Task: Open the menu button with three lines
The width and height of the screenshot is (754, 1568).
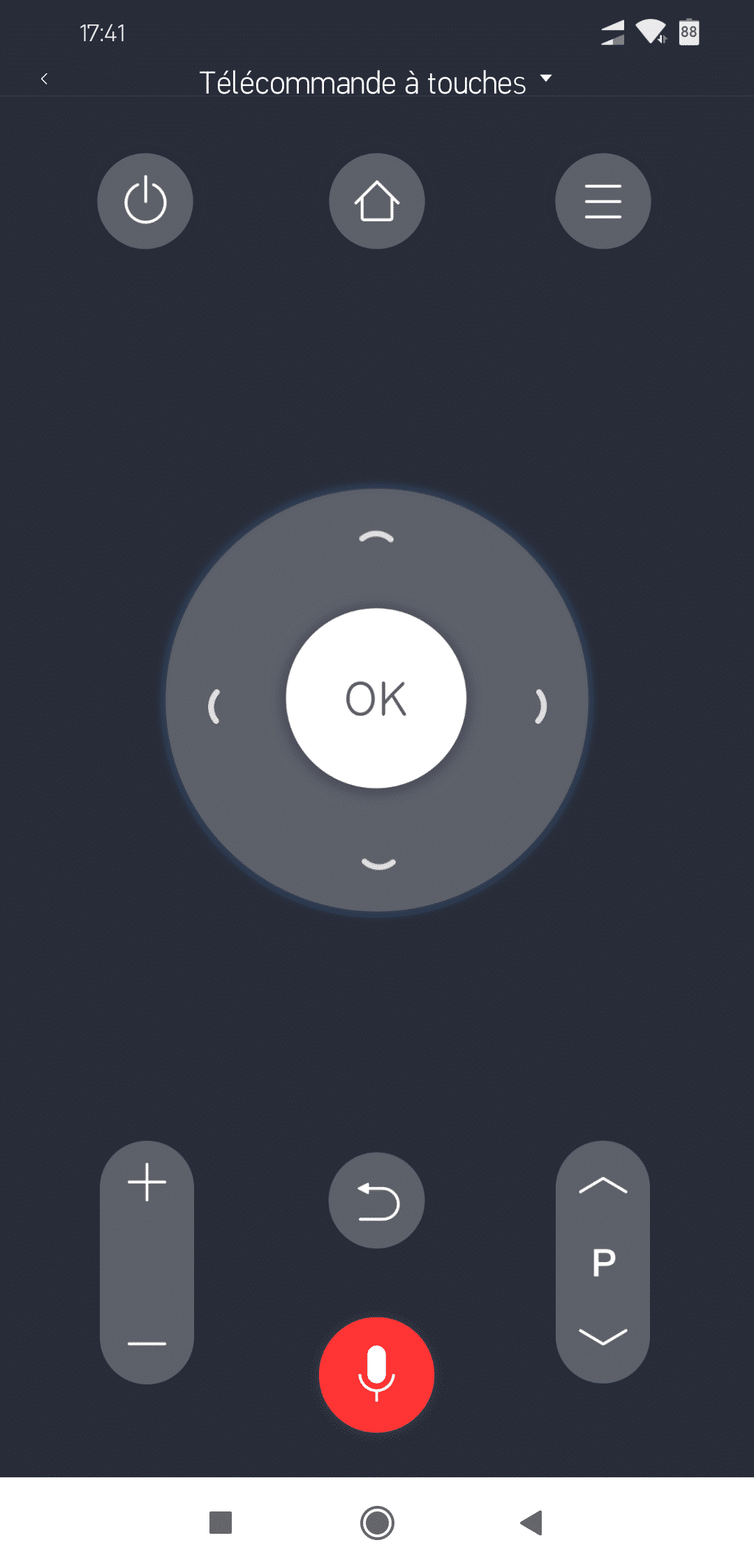Action: coord(603,201)
